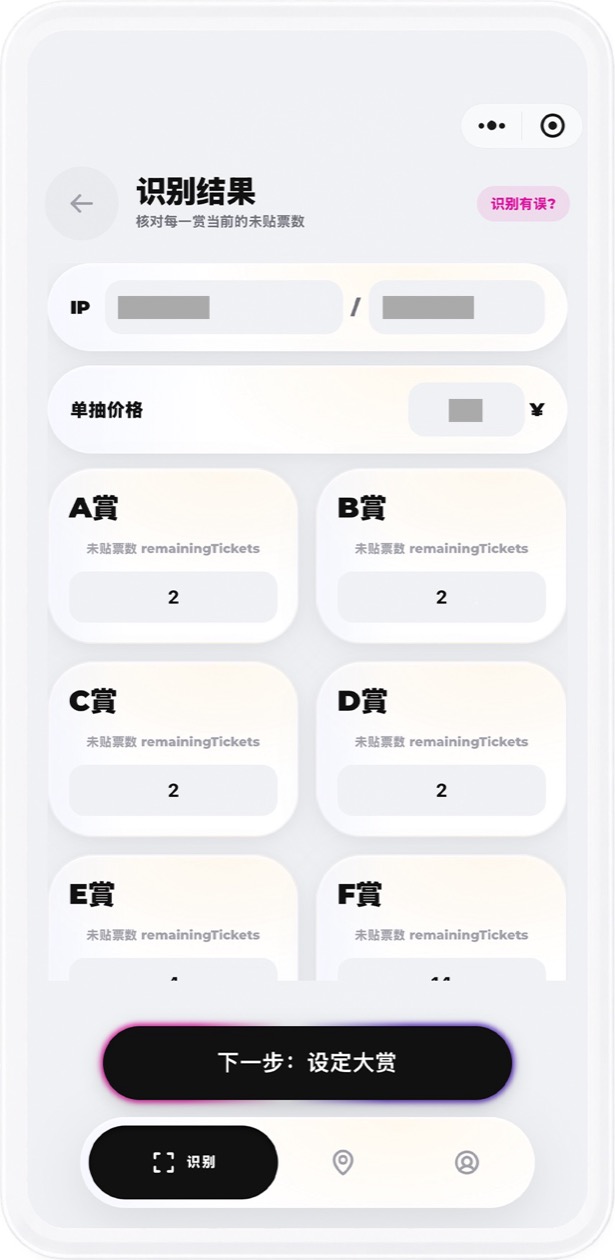Close the mini program via target icon
615x1260 pixels.
coord(552,126)
